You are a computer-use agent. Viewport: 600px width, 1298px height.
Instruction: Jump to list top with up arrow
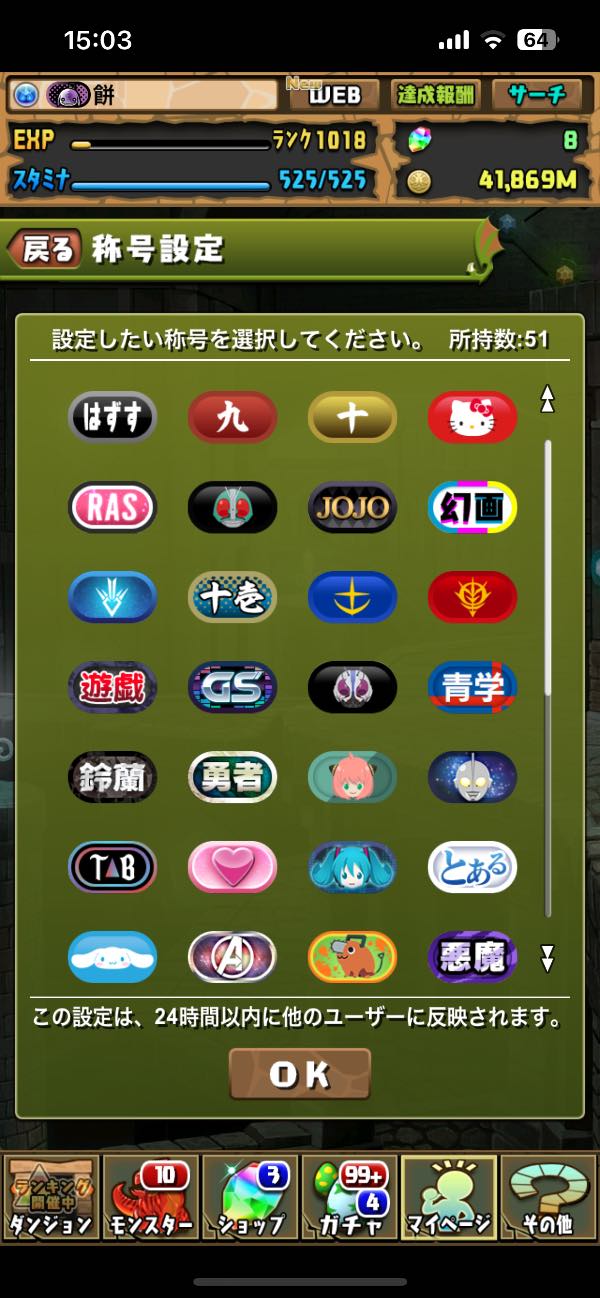(547, 399)
